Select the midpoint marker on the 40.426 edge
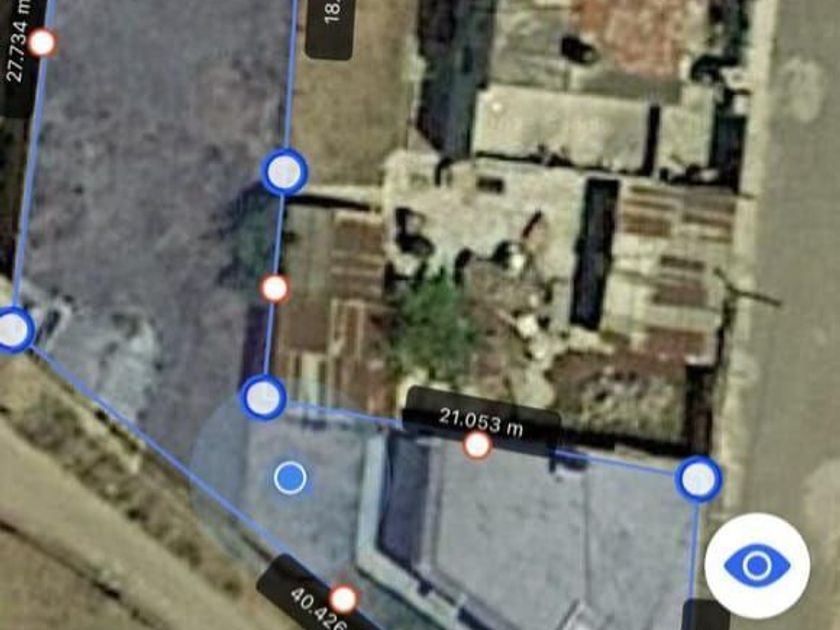The height and width of the screenshot is (630, 840). click(343, 599)
